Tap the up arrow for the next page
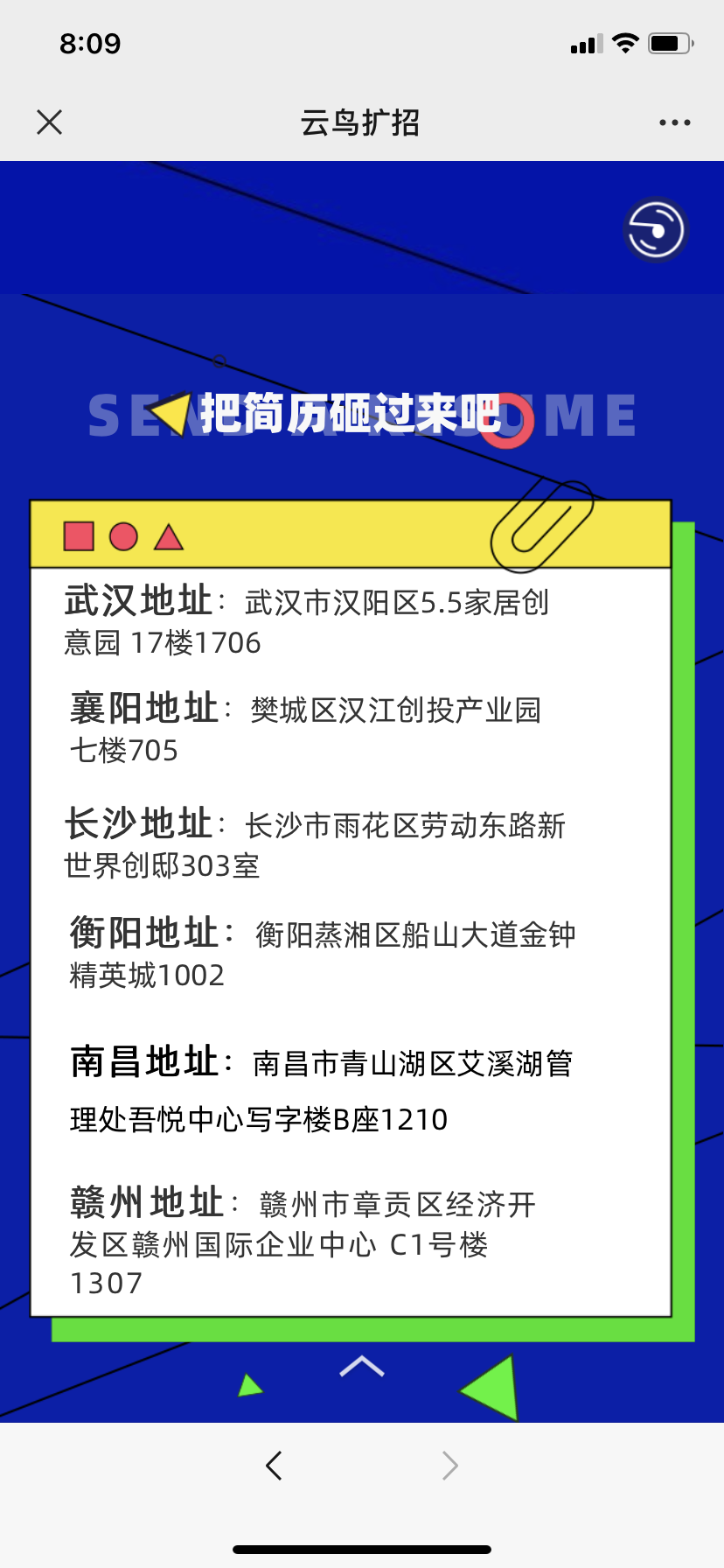Screen dimensions: 724x1568 (x=362, y=1366)
